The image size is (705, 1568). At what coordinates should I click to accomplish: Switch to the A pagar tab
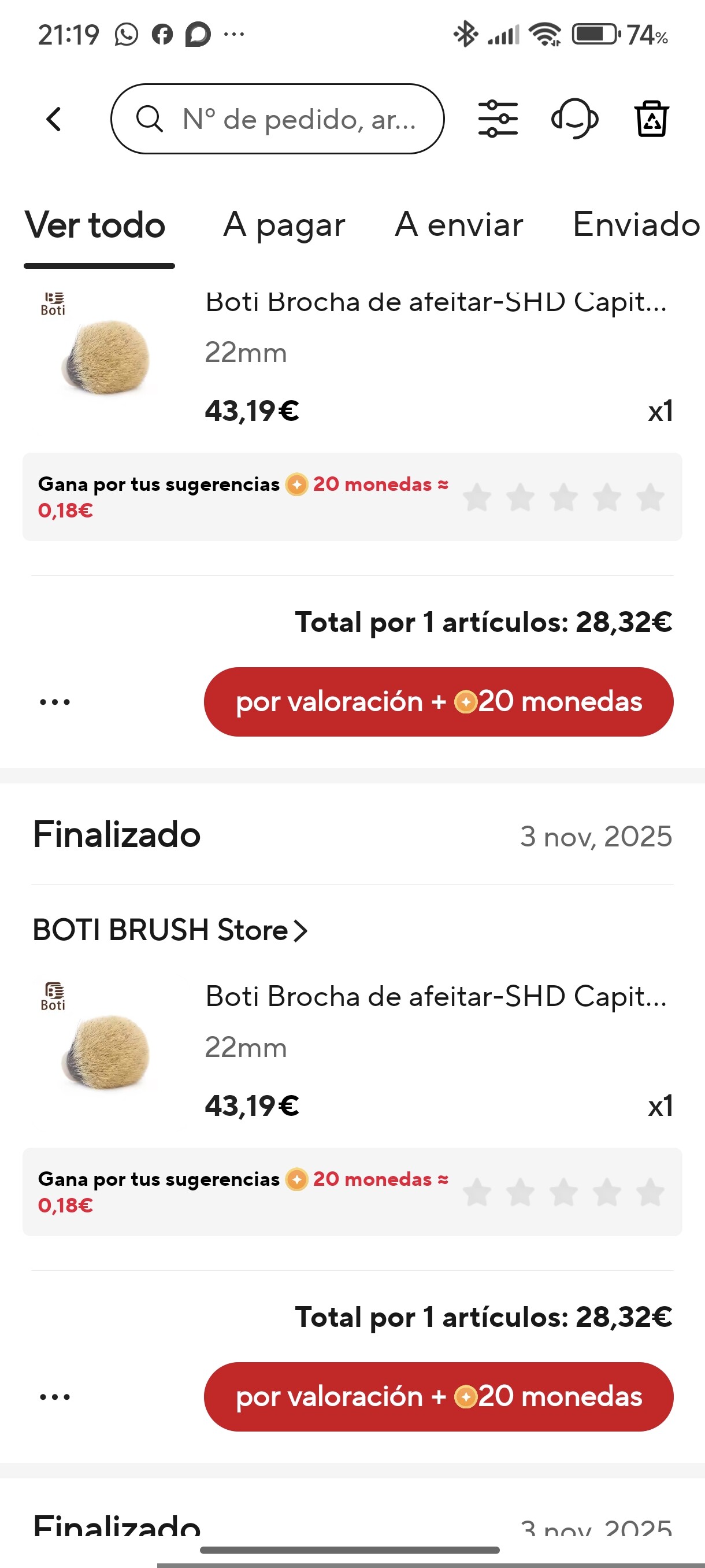[x=284, y=225]
